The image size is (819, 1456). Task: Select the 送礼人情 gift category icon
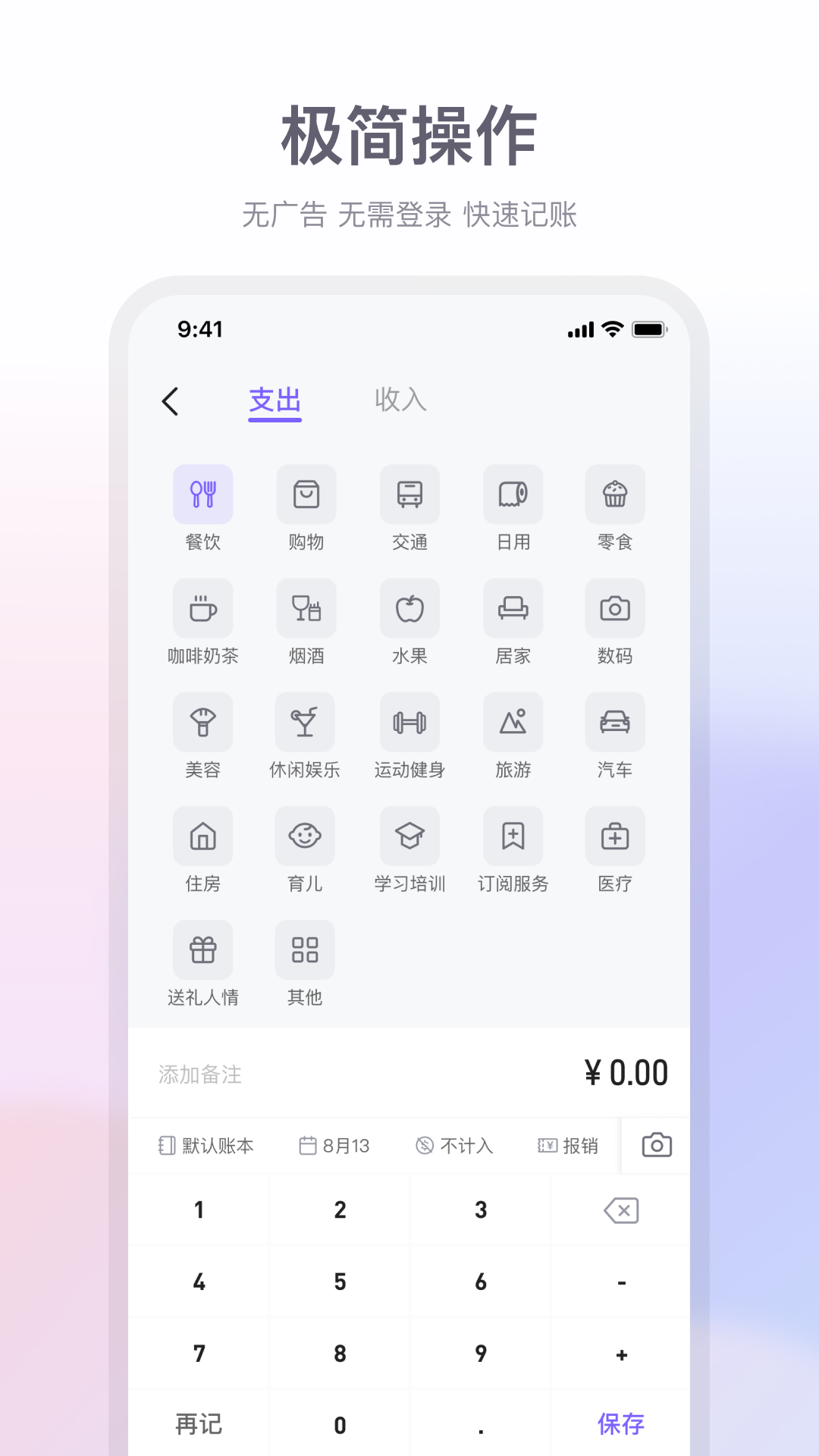pos(202,949)
